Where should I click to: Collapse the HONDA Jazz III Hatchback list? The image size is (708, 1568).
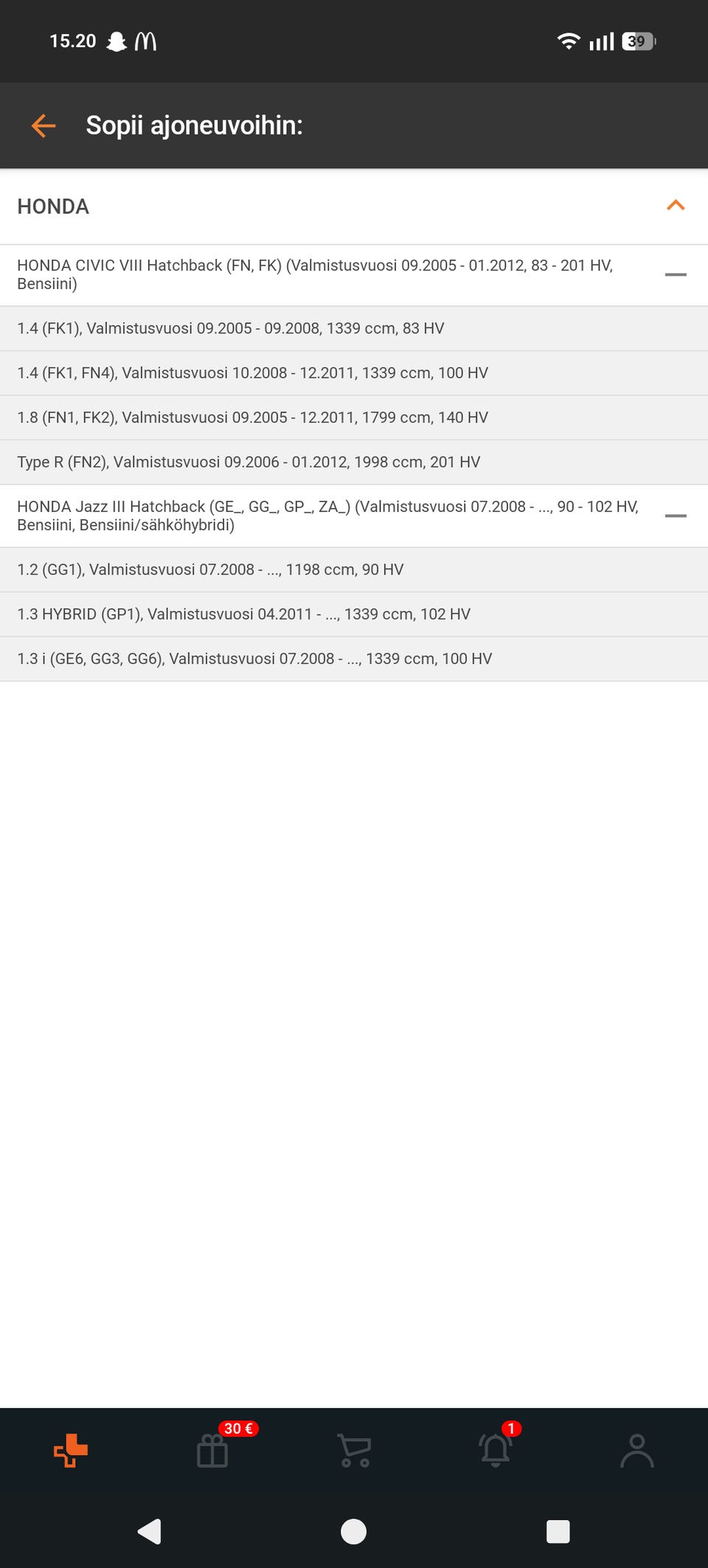click(x=676, y=516)
